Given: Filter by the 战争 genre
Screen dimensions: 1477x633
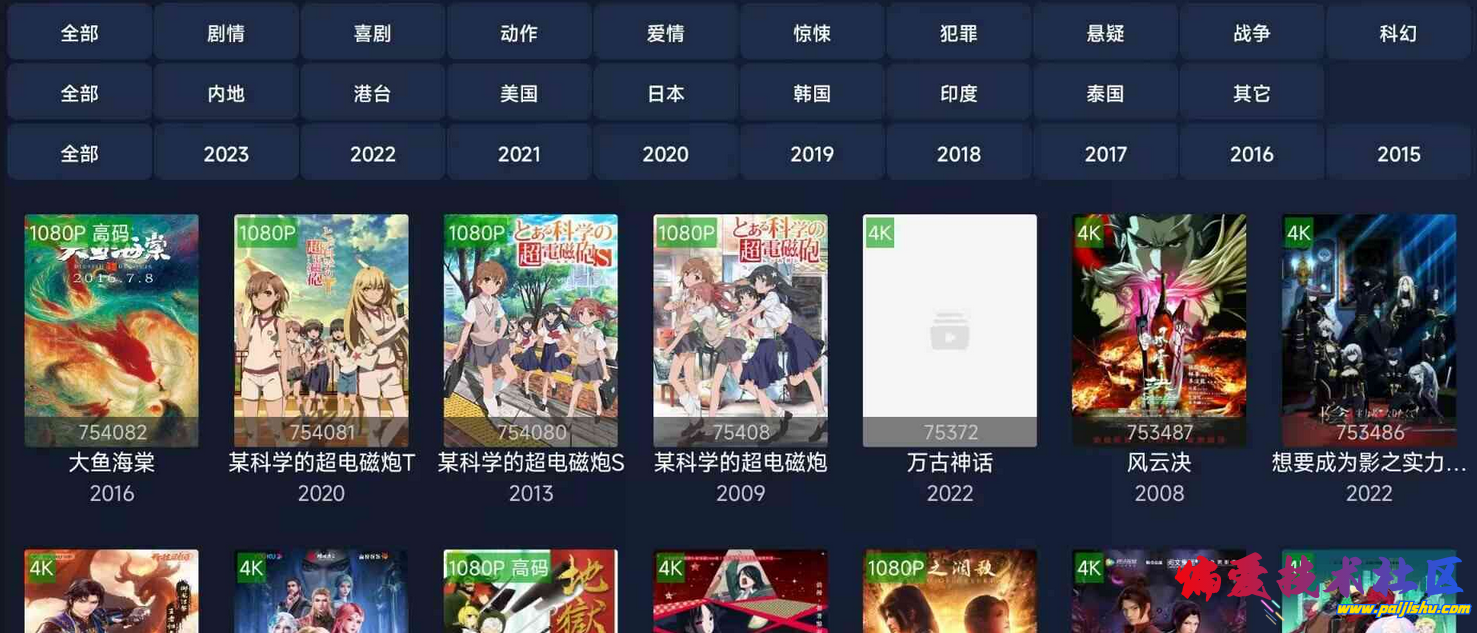Looking at the screenshot, I should [1251, 33].
